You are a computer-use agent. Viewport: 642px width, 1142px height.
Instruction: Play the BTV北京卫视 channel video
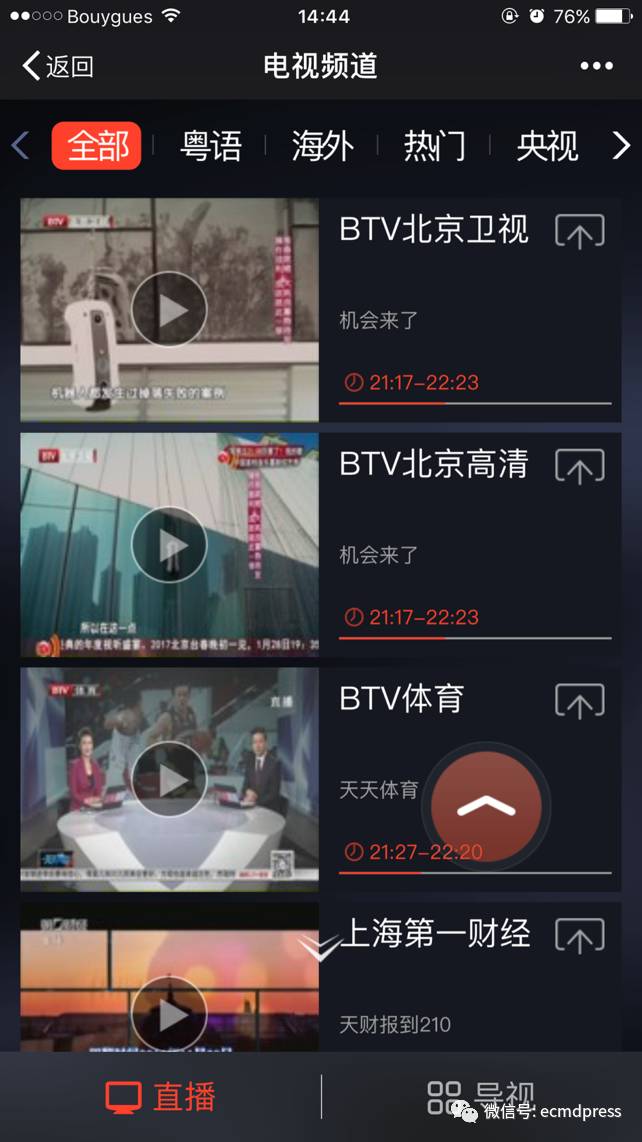[169, 309]
